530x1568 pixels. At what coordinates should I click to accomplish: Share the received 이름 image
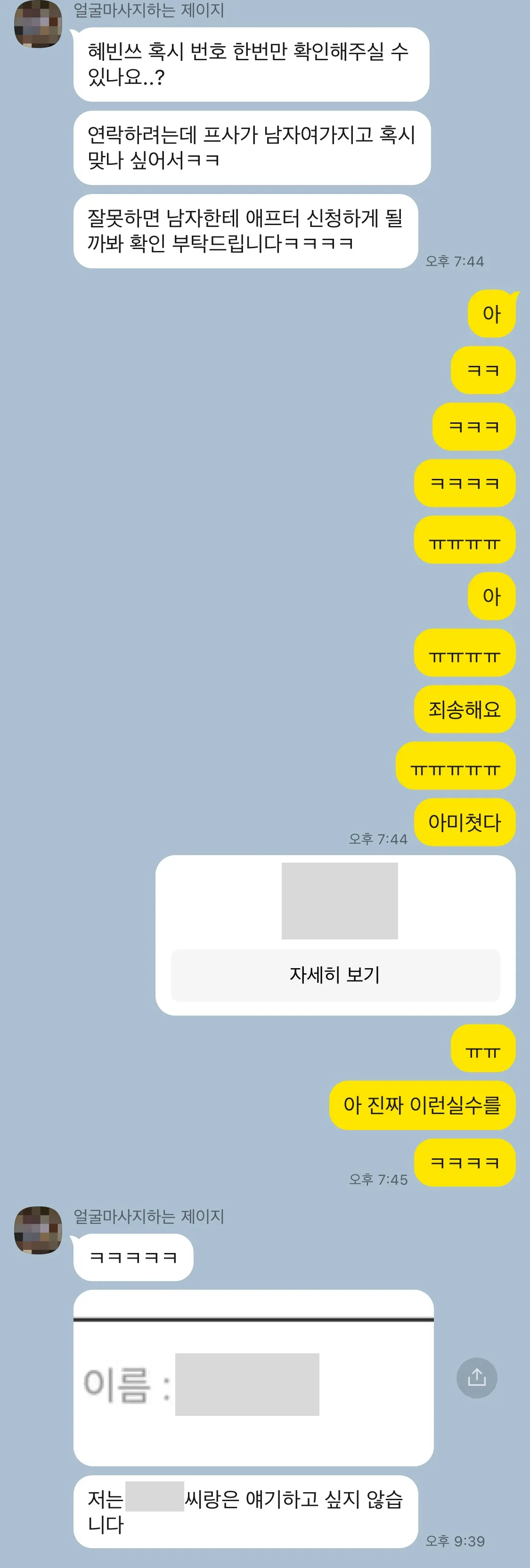[x=476, y=1377]
